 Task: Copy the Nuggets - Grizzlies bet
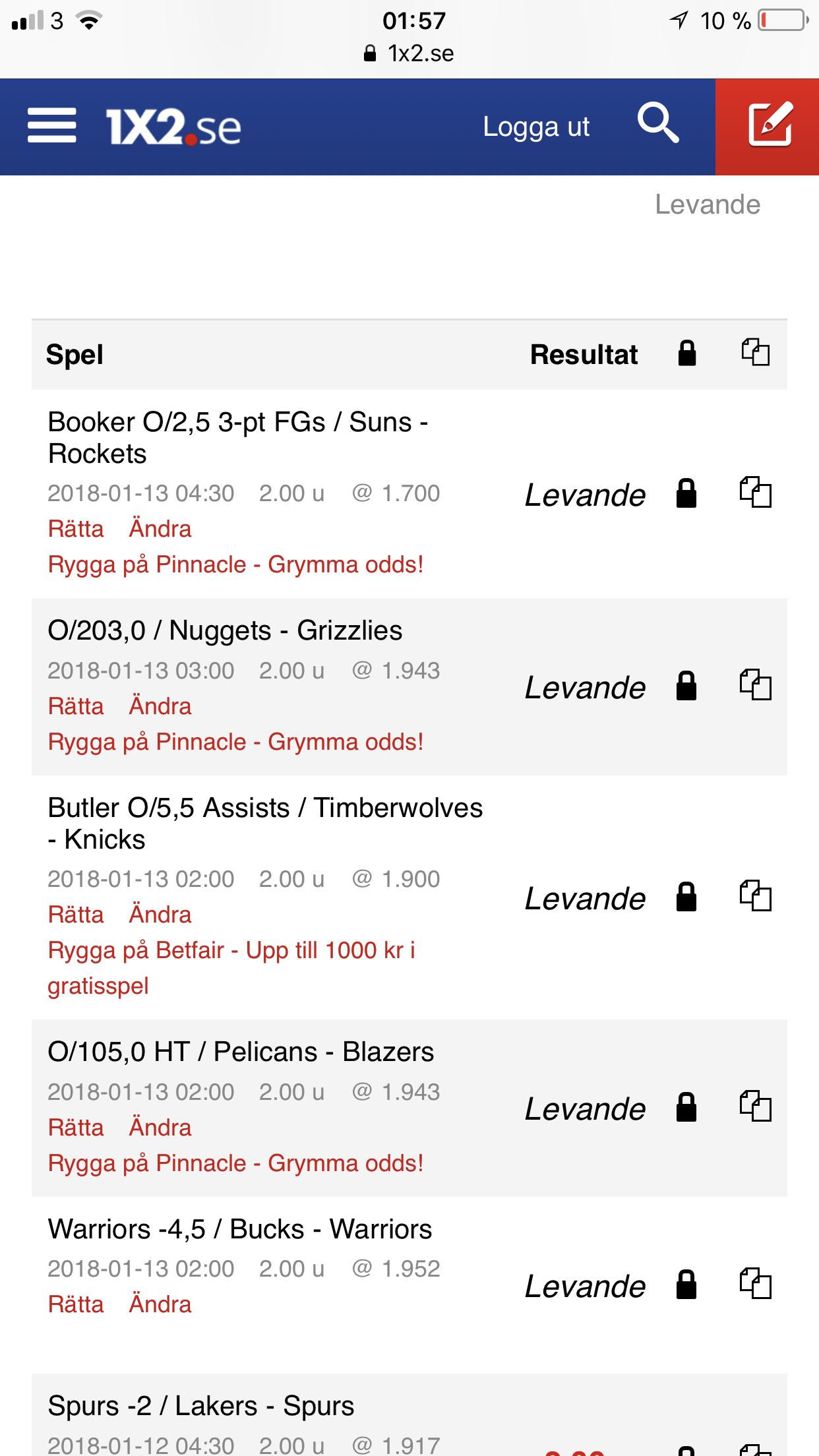[756, 685]
